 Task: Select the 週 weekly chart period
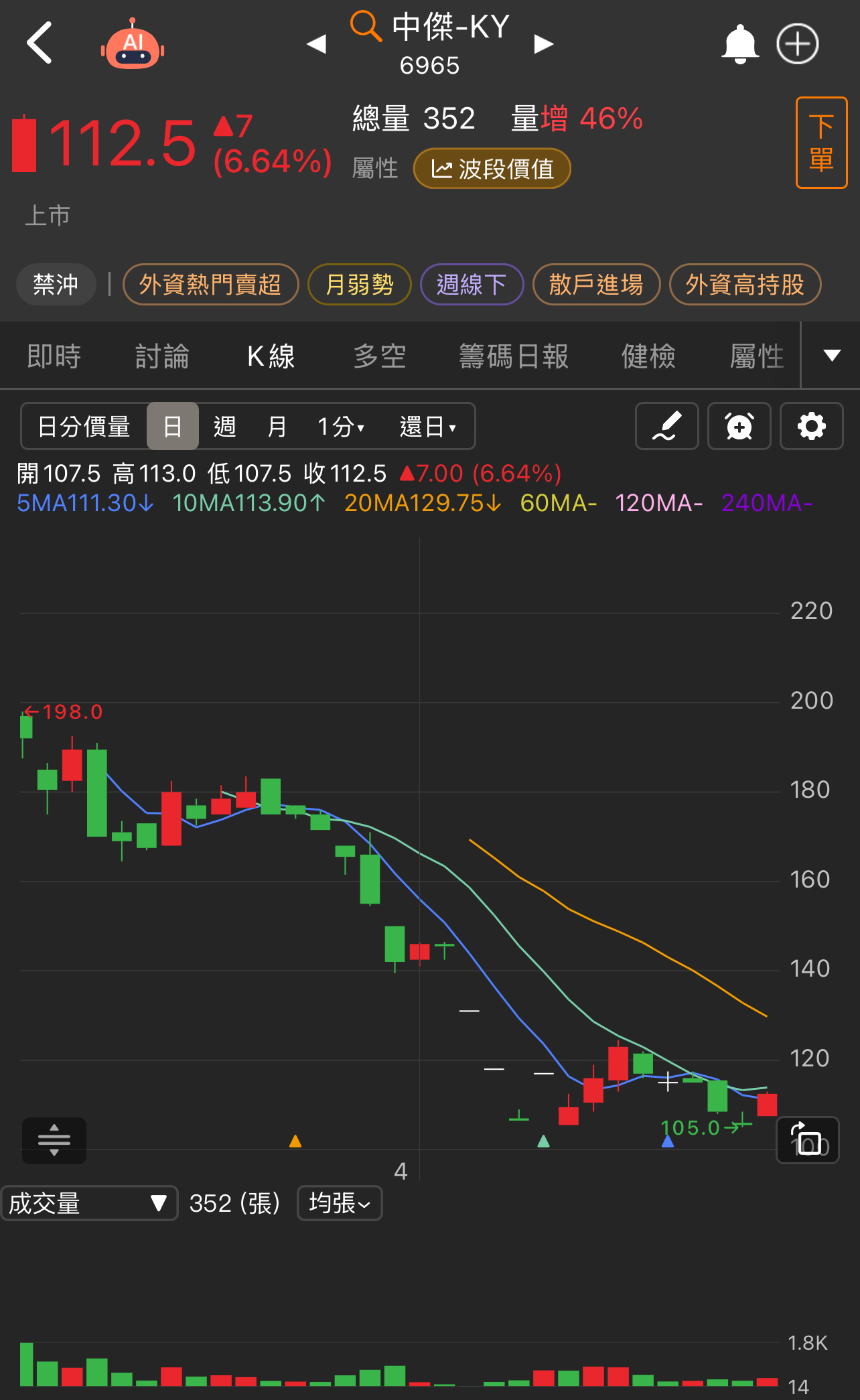pos(224,427)
